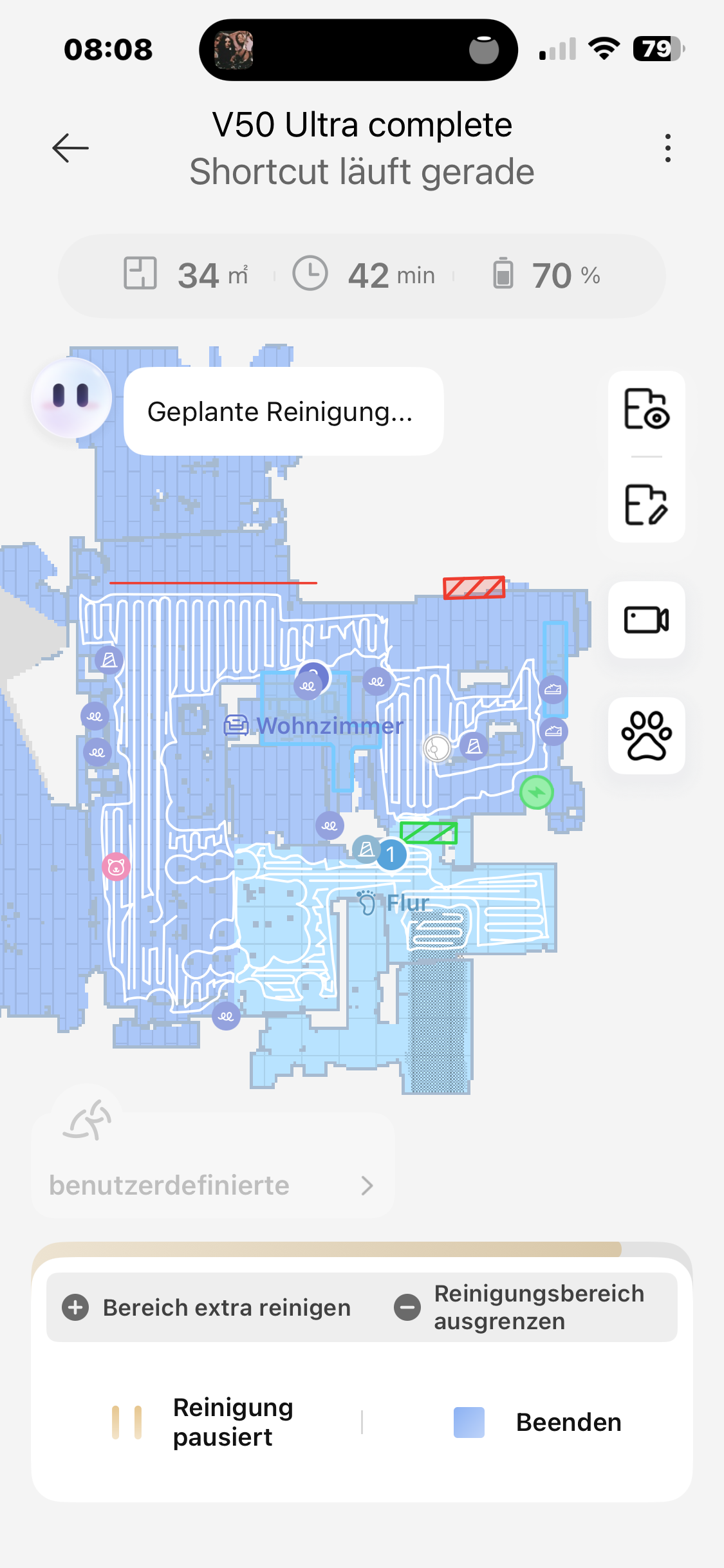Tap Beenden to stop cleaning
This screenshot has width=724, height=1568.
pyautogui.click(x=537, y=1423)
